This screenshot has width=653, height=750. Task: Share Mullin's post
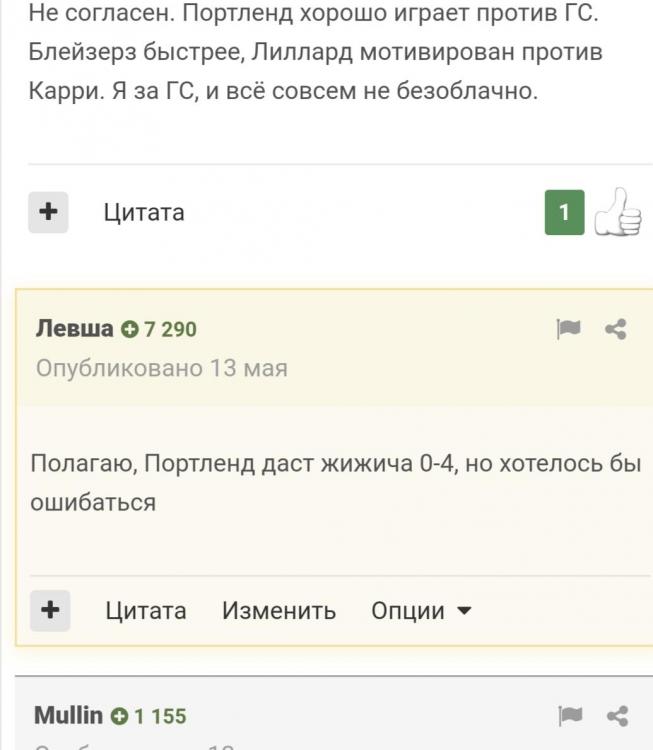(x=617, y=715)
